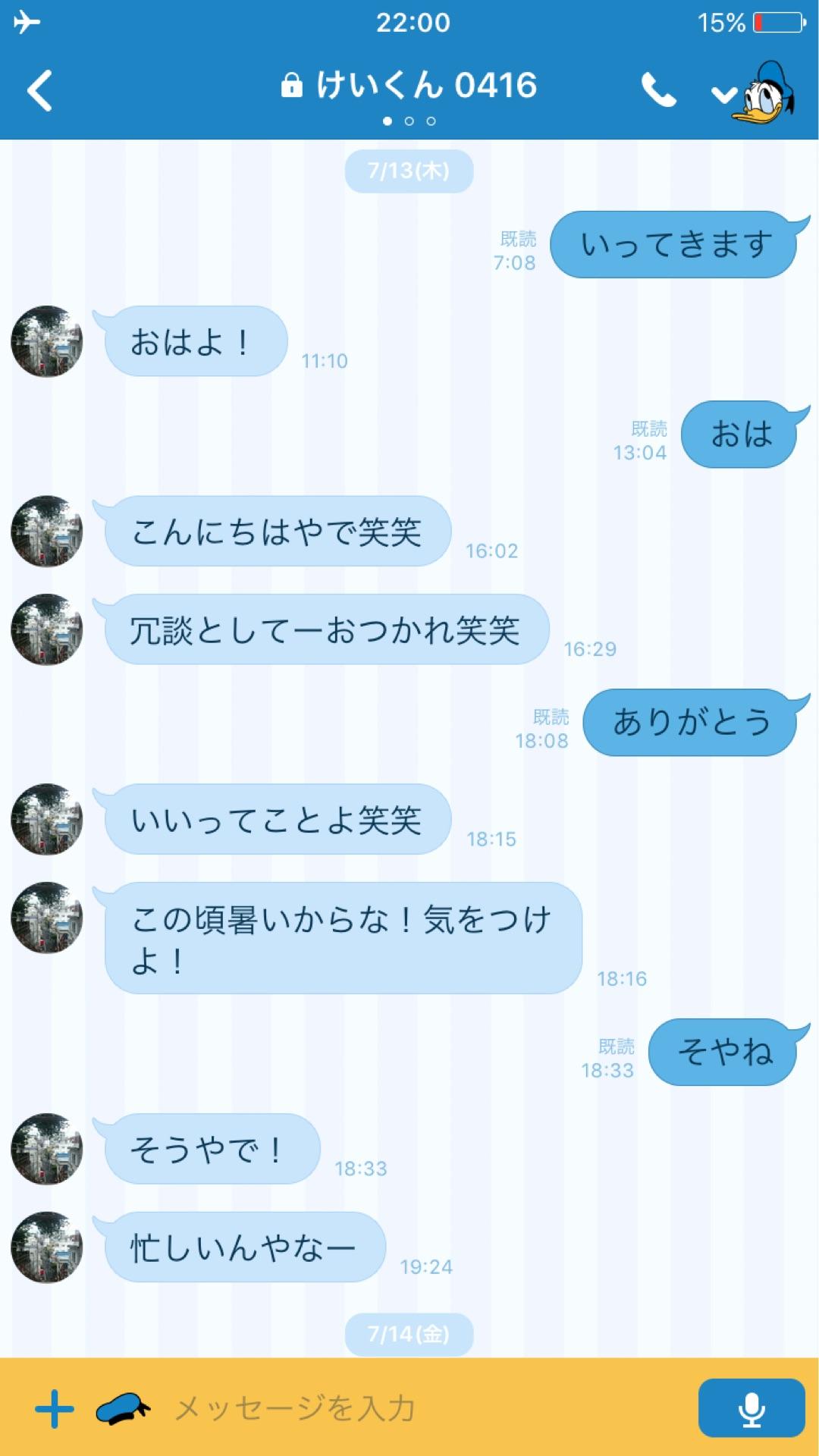
Task: Tap the lock icon in the chat title
Action: (x=292, y=86)
